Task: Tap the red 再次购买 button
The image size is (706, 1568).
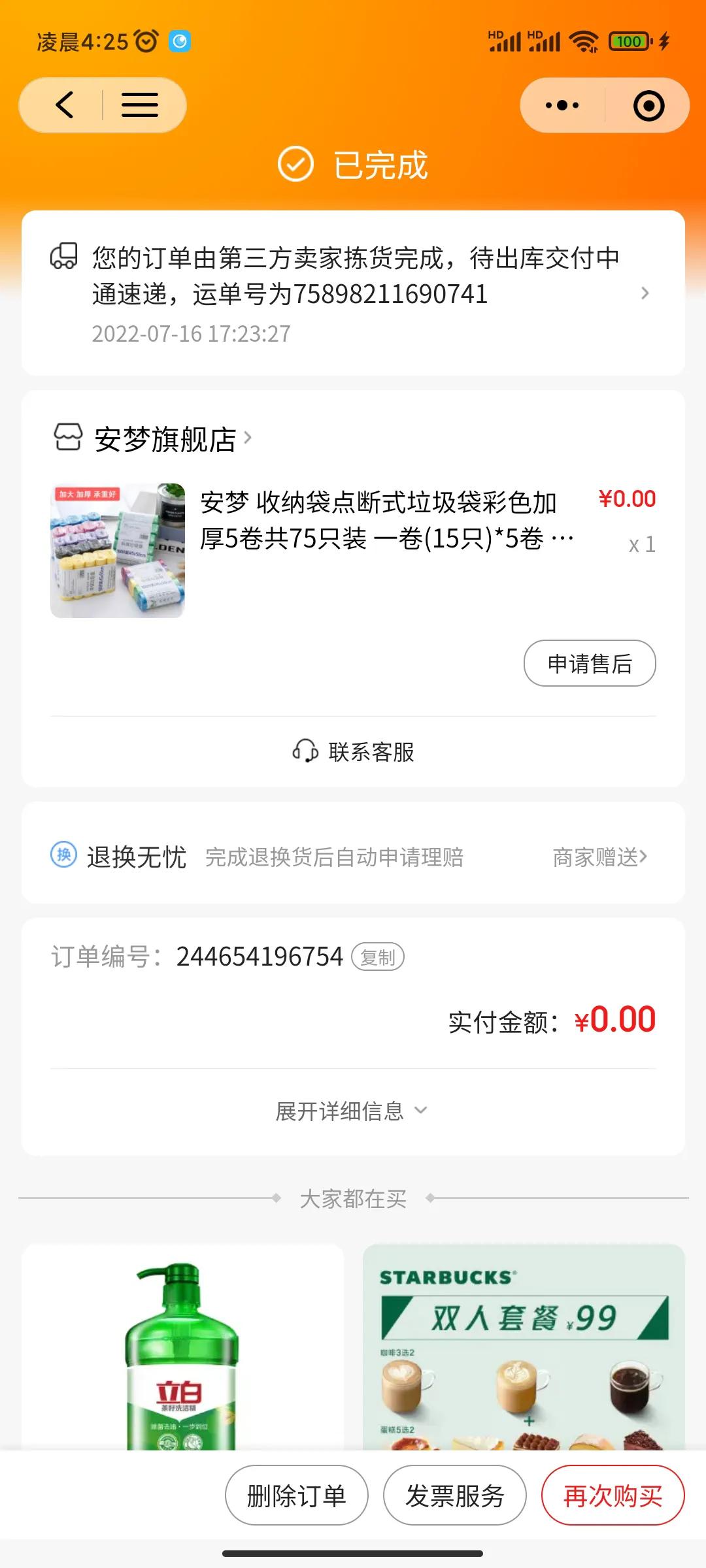Action: [613, 1496]
